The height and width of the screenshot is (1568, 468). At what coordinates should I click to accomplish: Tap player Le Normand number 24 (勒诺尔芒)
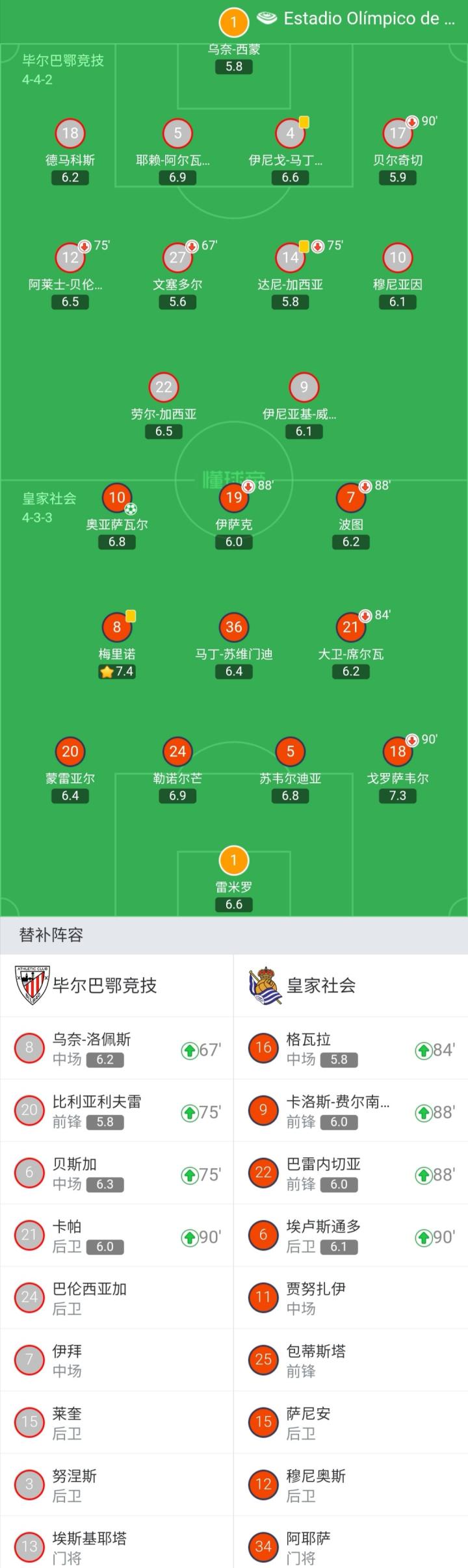(177, 752)
